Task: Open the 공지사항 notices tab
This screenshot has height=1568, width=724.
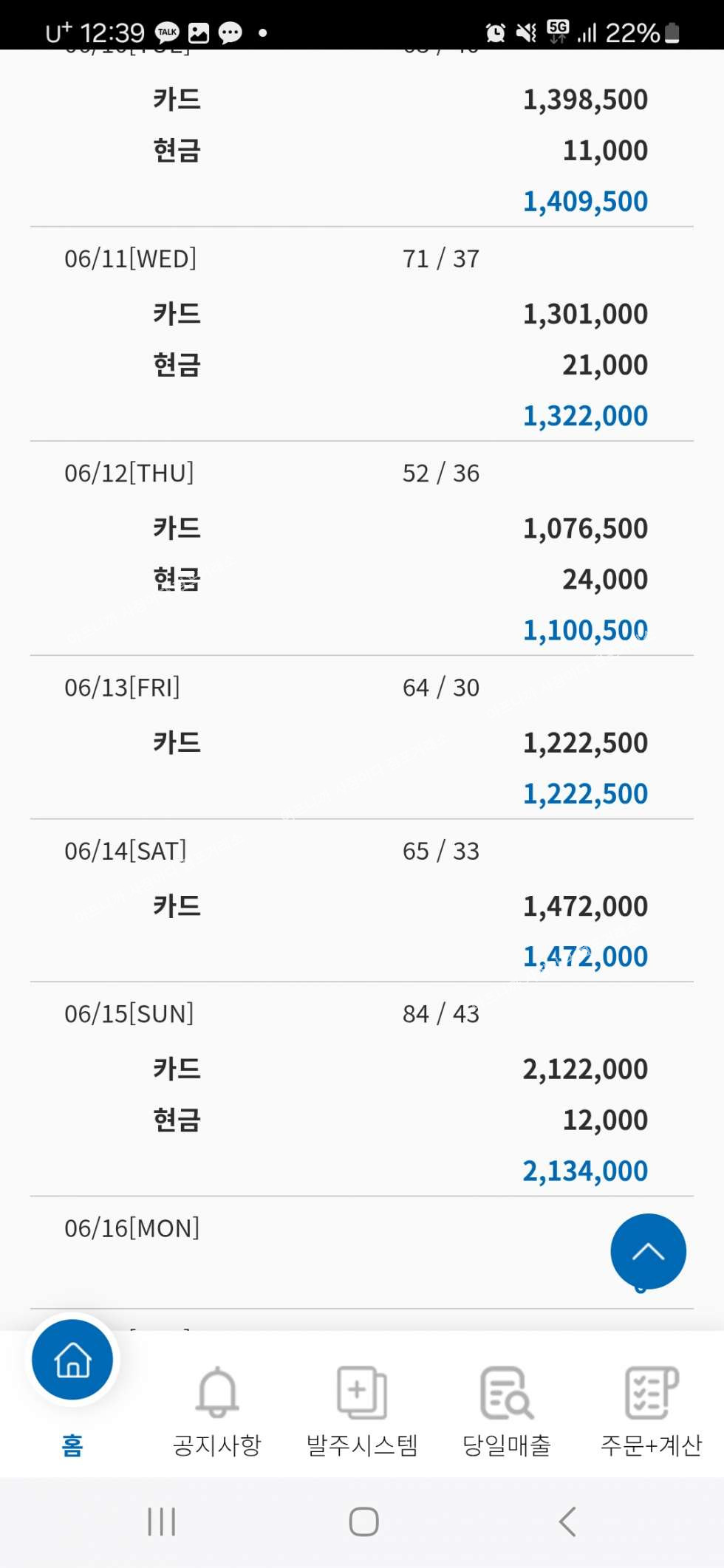Action: click(x=217, y=1411)
